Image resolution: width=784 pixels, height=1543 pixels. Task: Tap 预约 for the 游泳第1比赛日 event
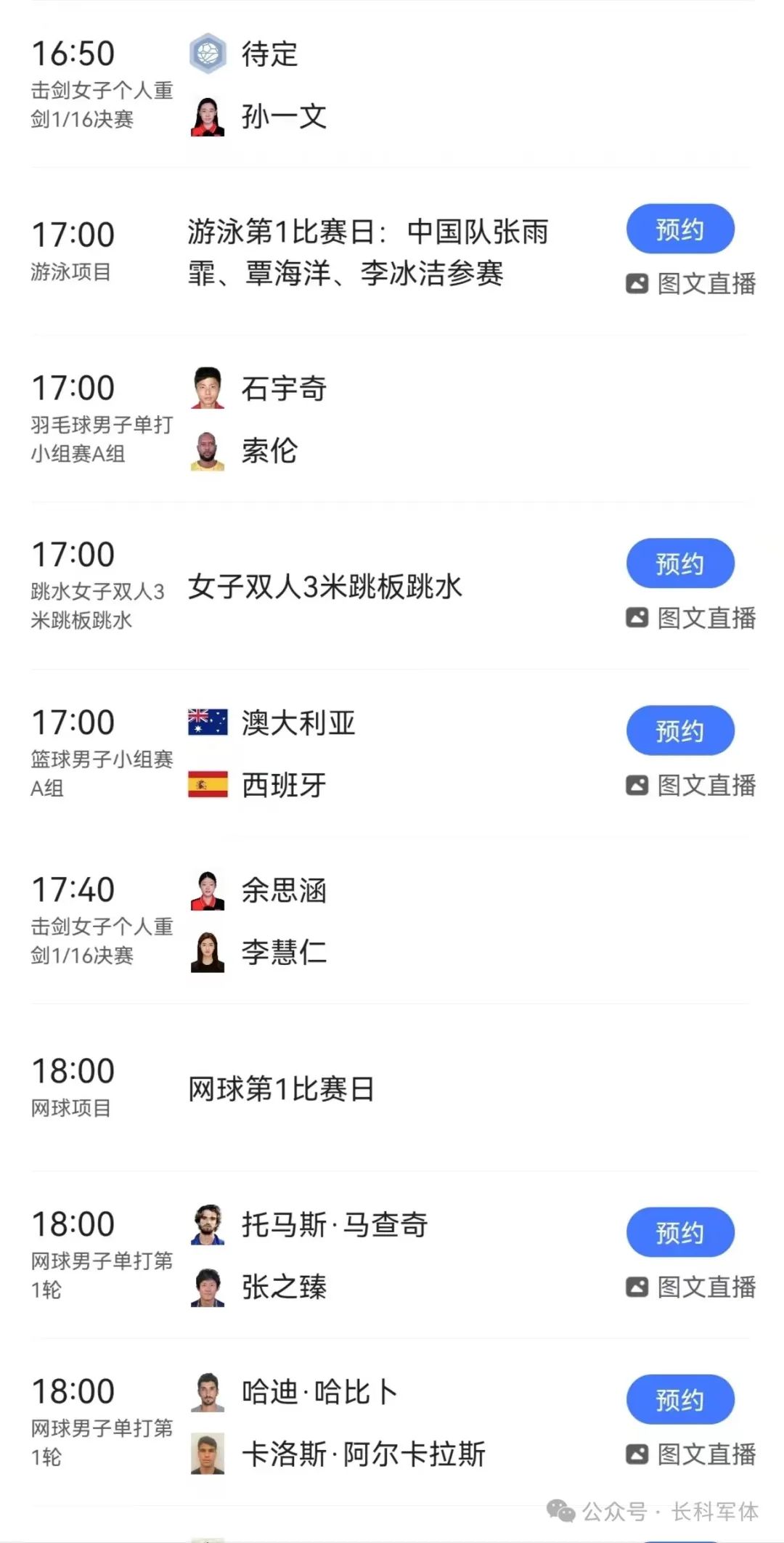(680, 229)
